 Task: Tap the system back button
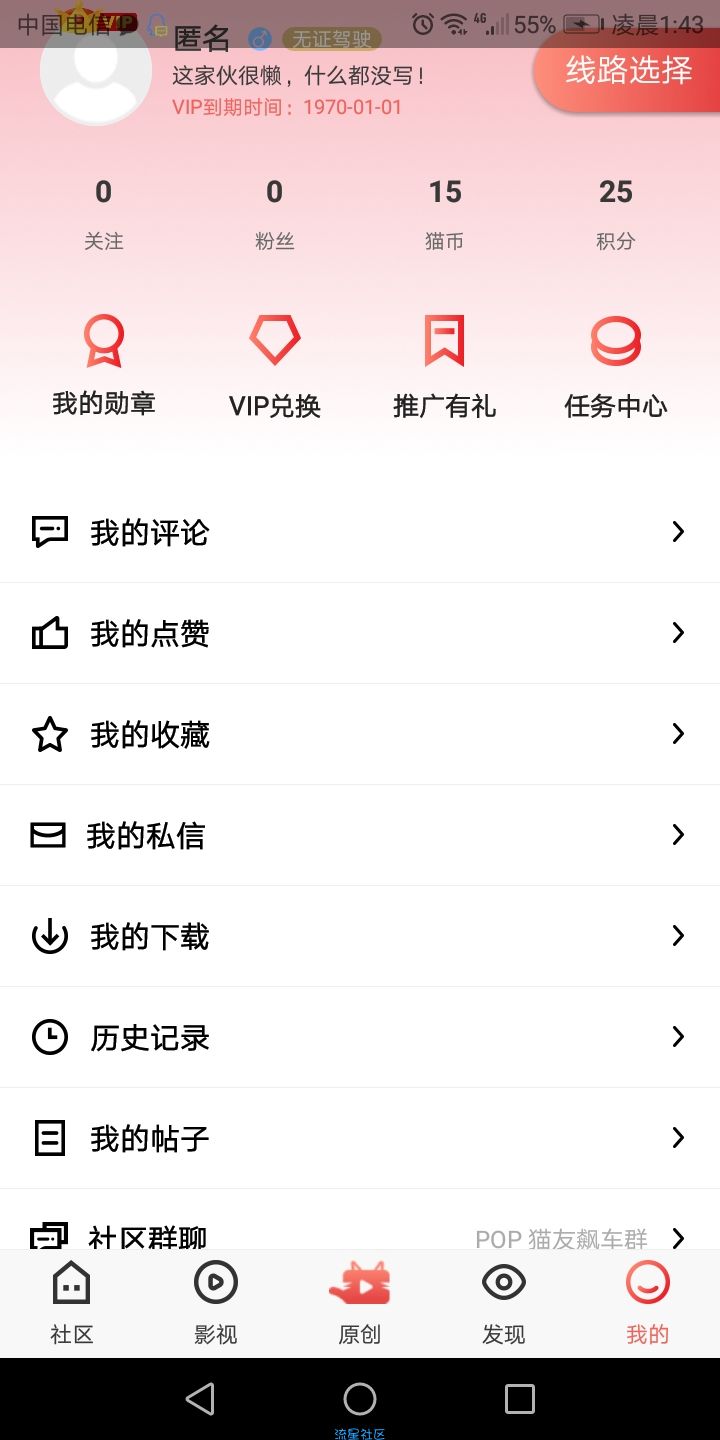coord(200,1398)
